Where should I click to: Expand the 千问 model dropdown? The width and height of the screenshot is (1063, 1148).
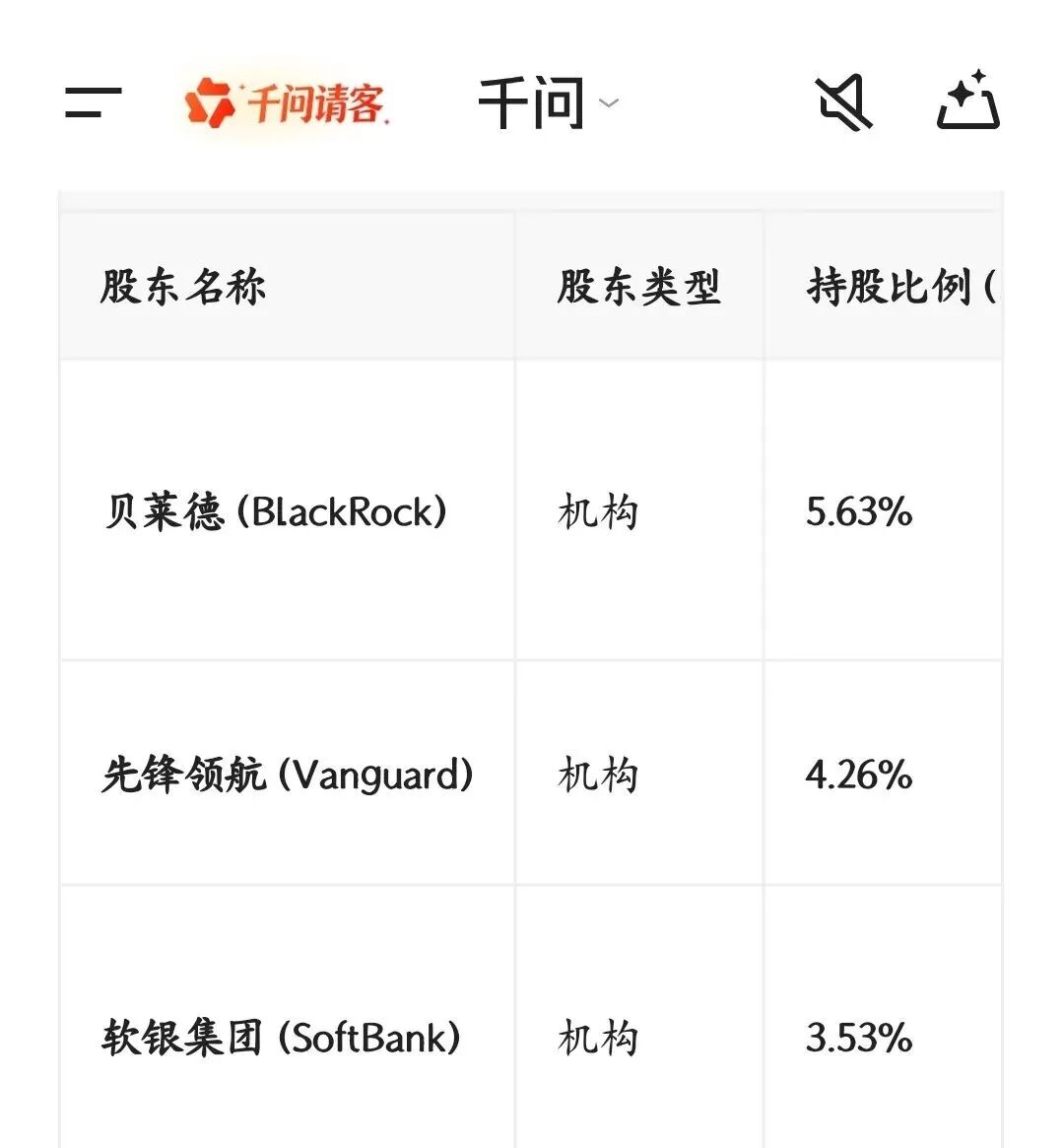(549, 103)
